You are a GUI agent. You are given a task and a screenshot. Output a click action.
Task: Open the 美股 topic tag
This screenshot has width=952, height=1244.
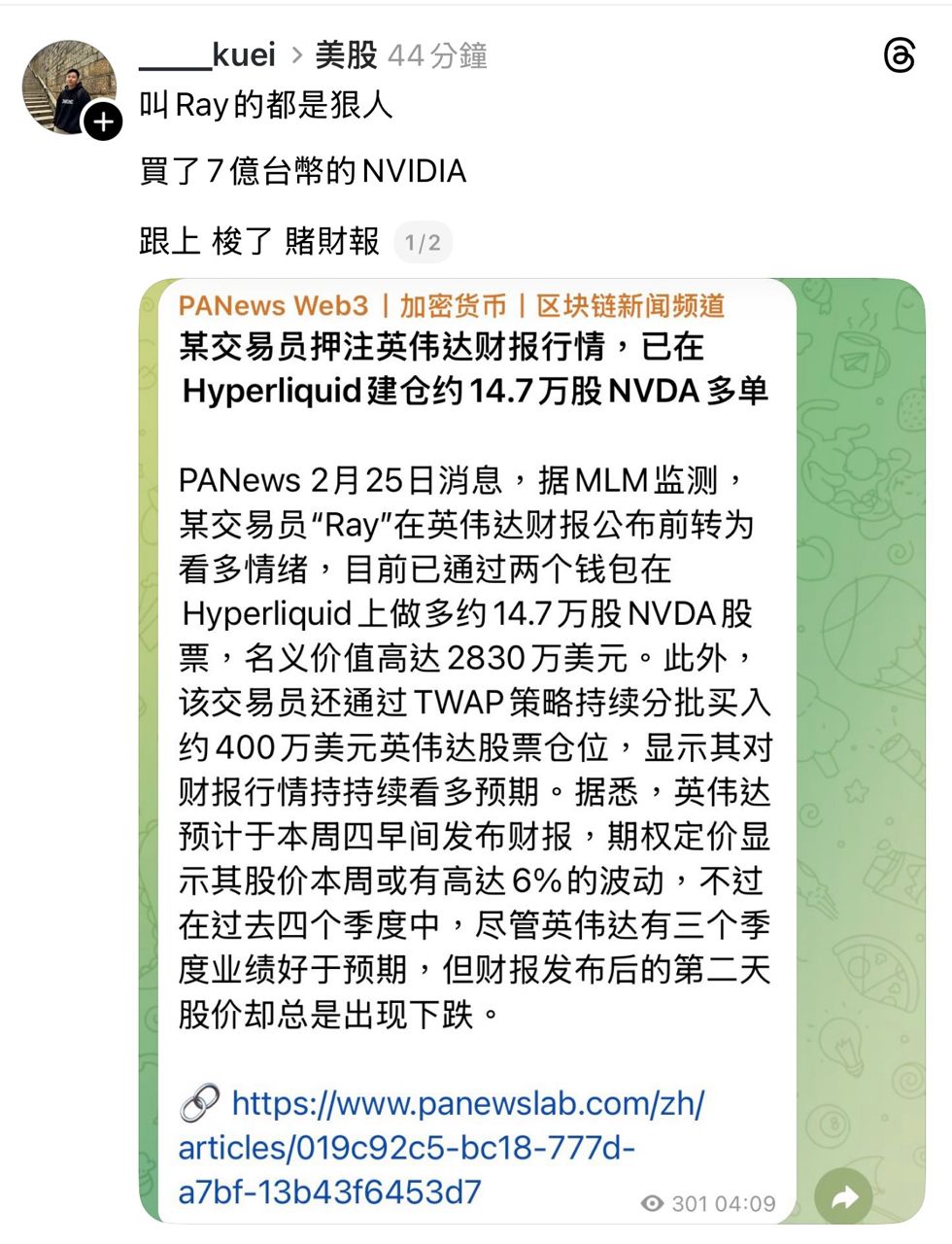pyautogui.click(x=346, y=55)
